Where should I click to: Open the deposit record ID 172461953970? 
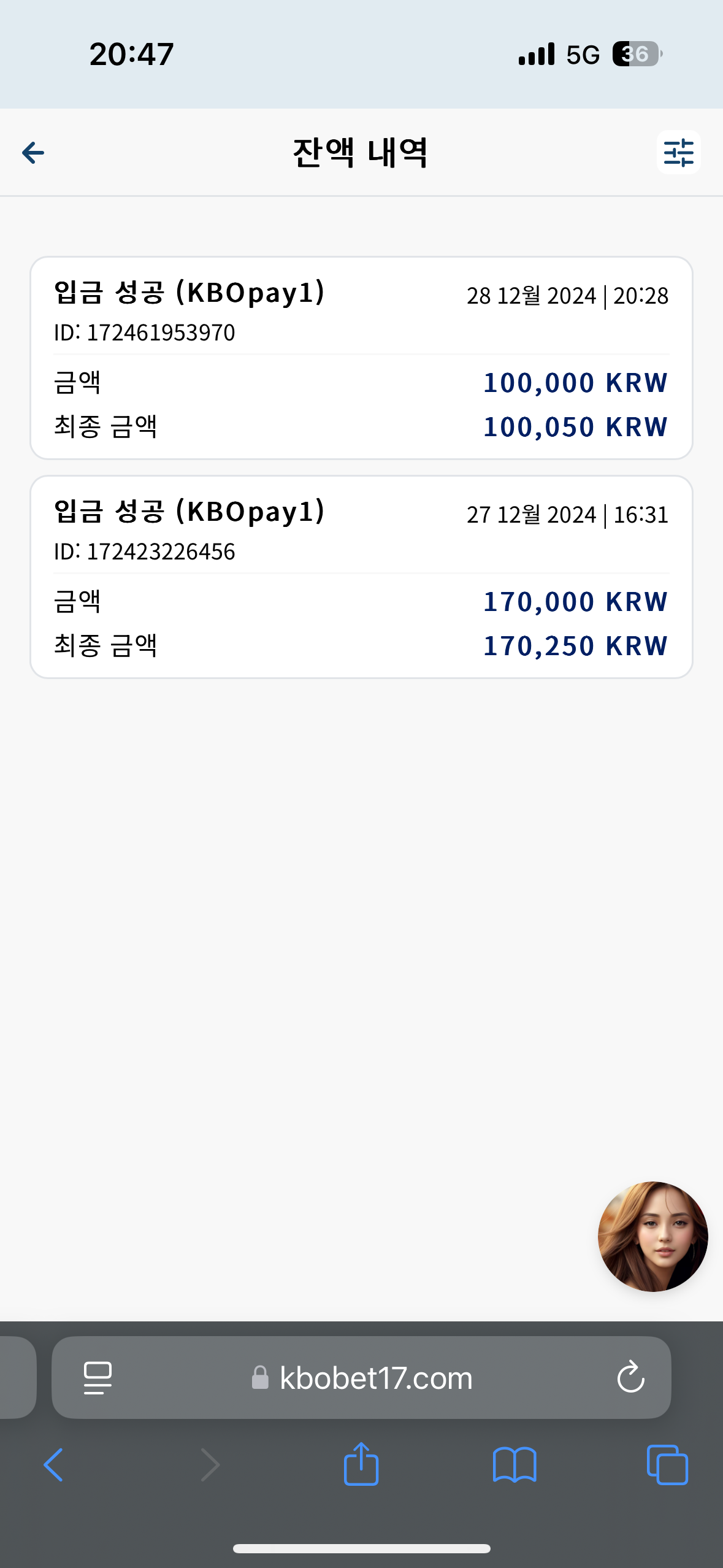tap(361, 358)
